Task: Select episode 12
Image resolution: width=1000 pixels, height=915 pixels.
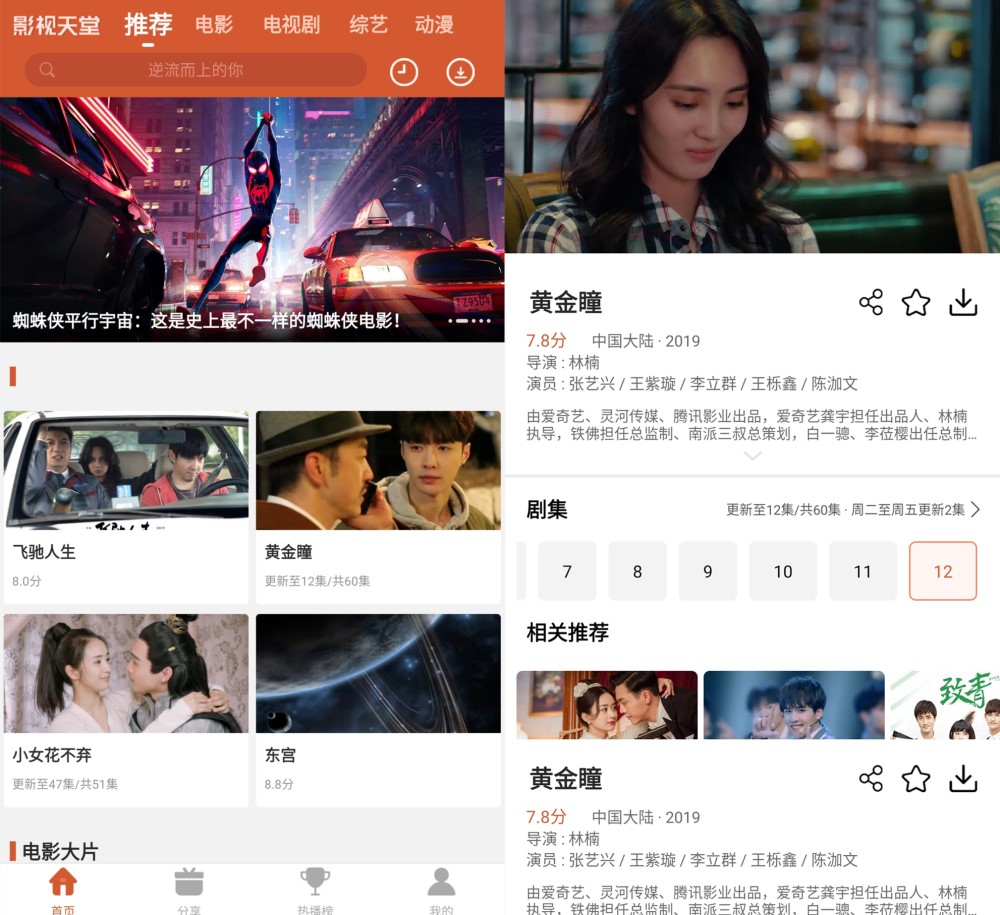Action: [x=943, y=571]
